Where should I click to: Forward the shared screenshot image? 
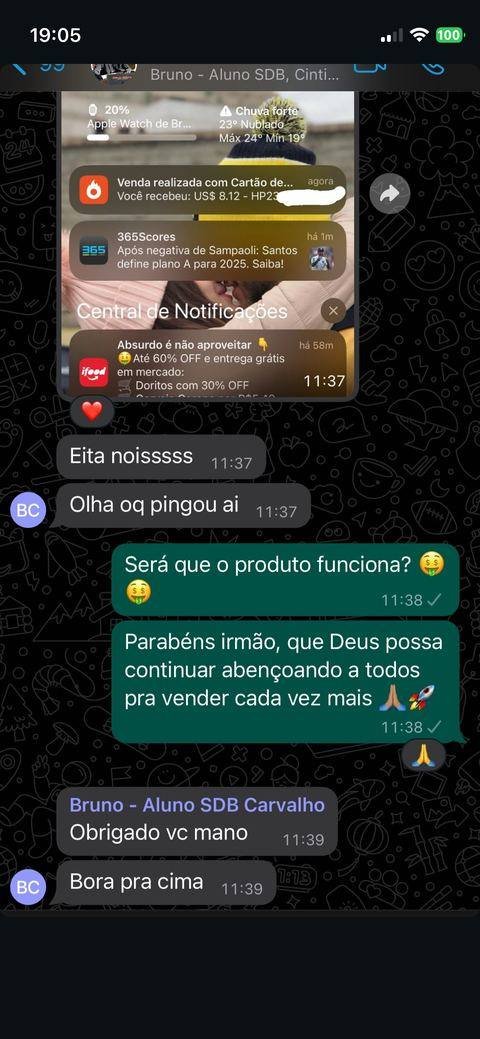tap(389, 194)
